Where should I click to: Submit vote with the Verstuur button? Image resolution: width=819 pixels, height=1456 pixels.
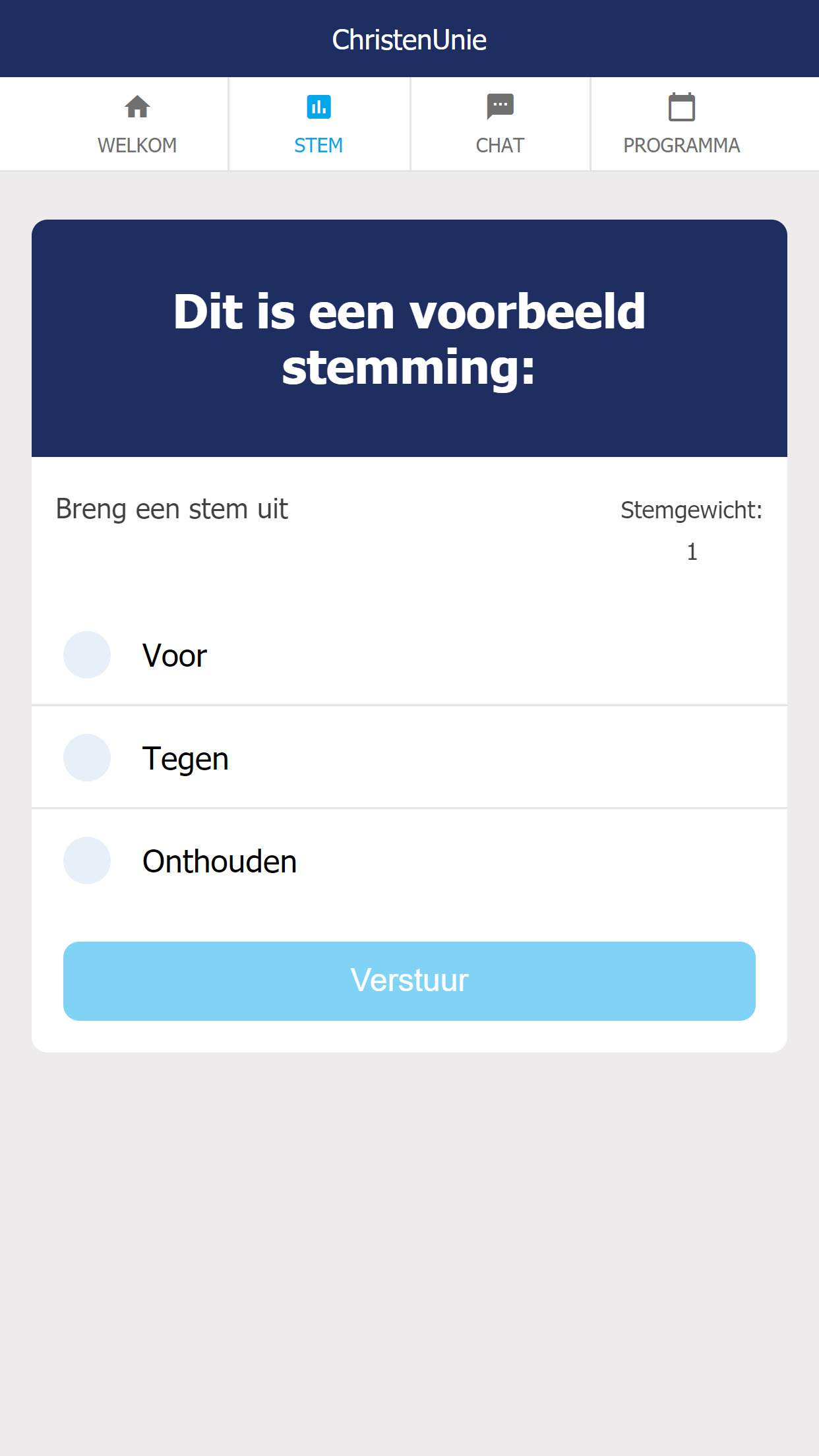pos(409,981)
